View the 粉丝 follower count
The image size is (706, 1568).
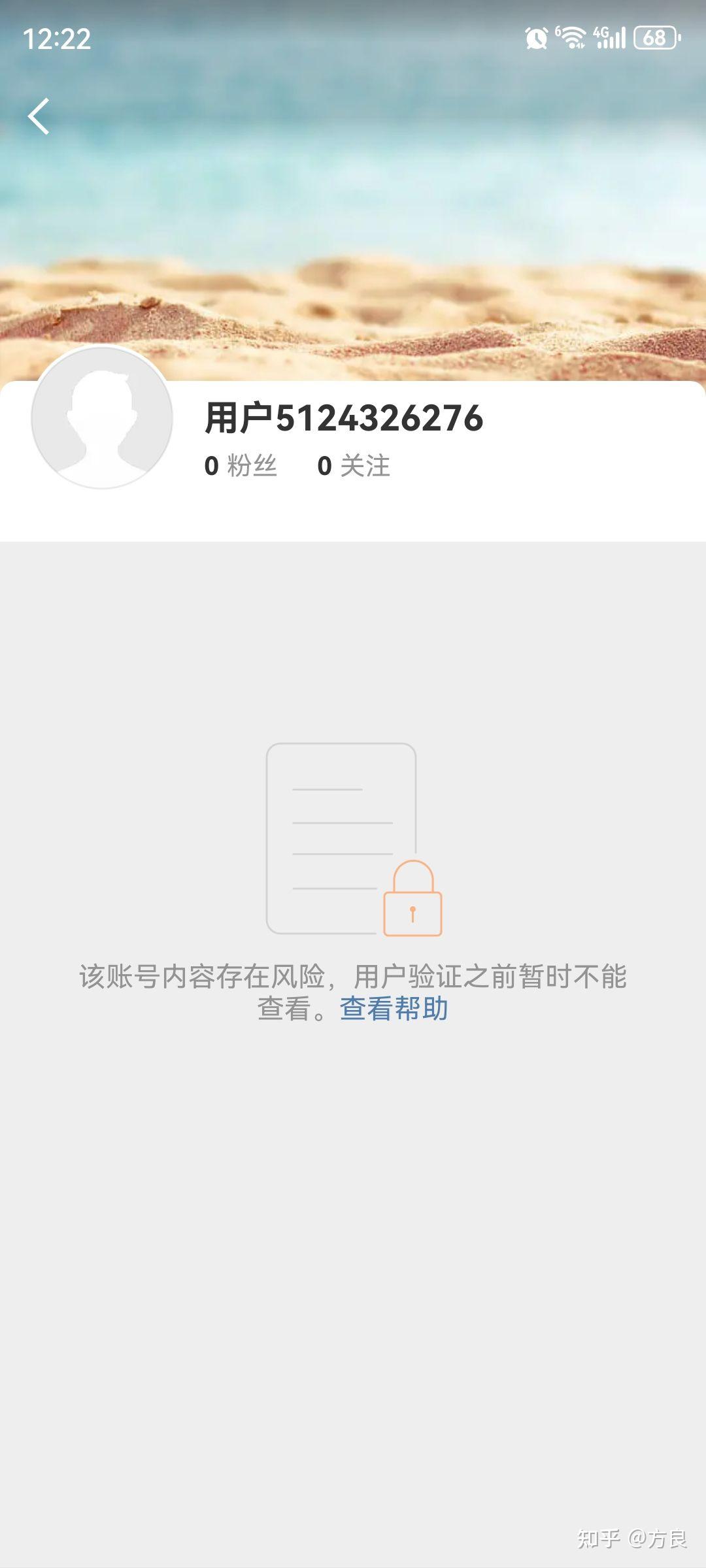click(252, 465)
